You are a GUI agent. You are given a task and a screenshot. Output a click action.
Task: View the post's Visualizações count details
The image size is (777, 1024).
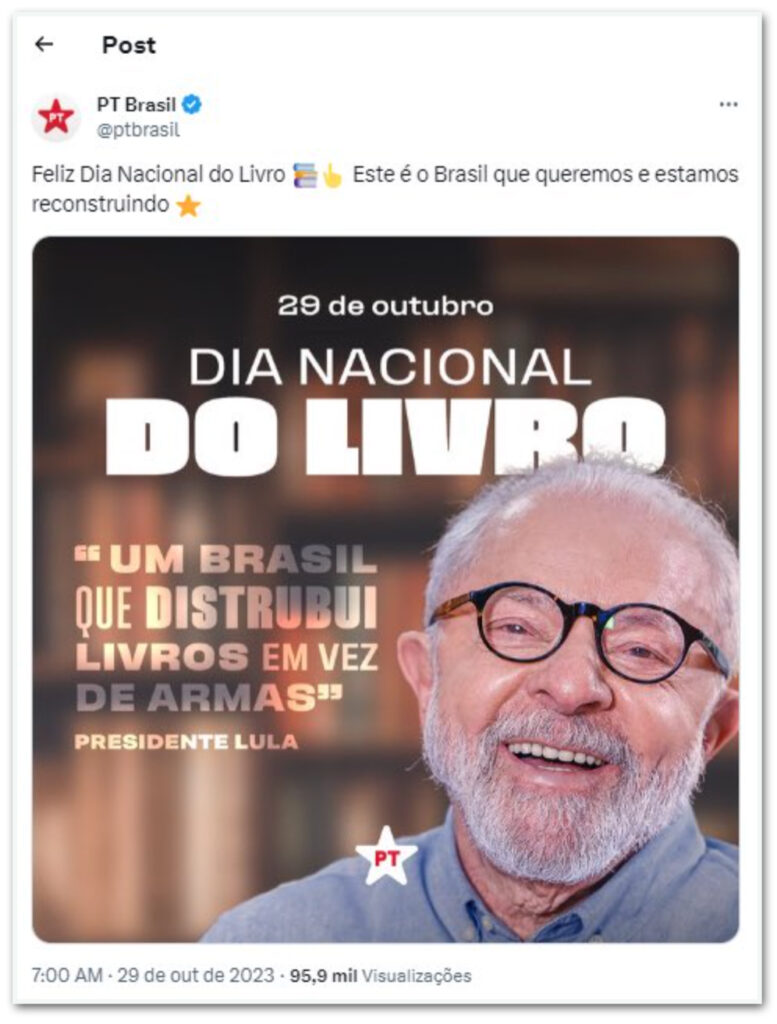[380, 975]
